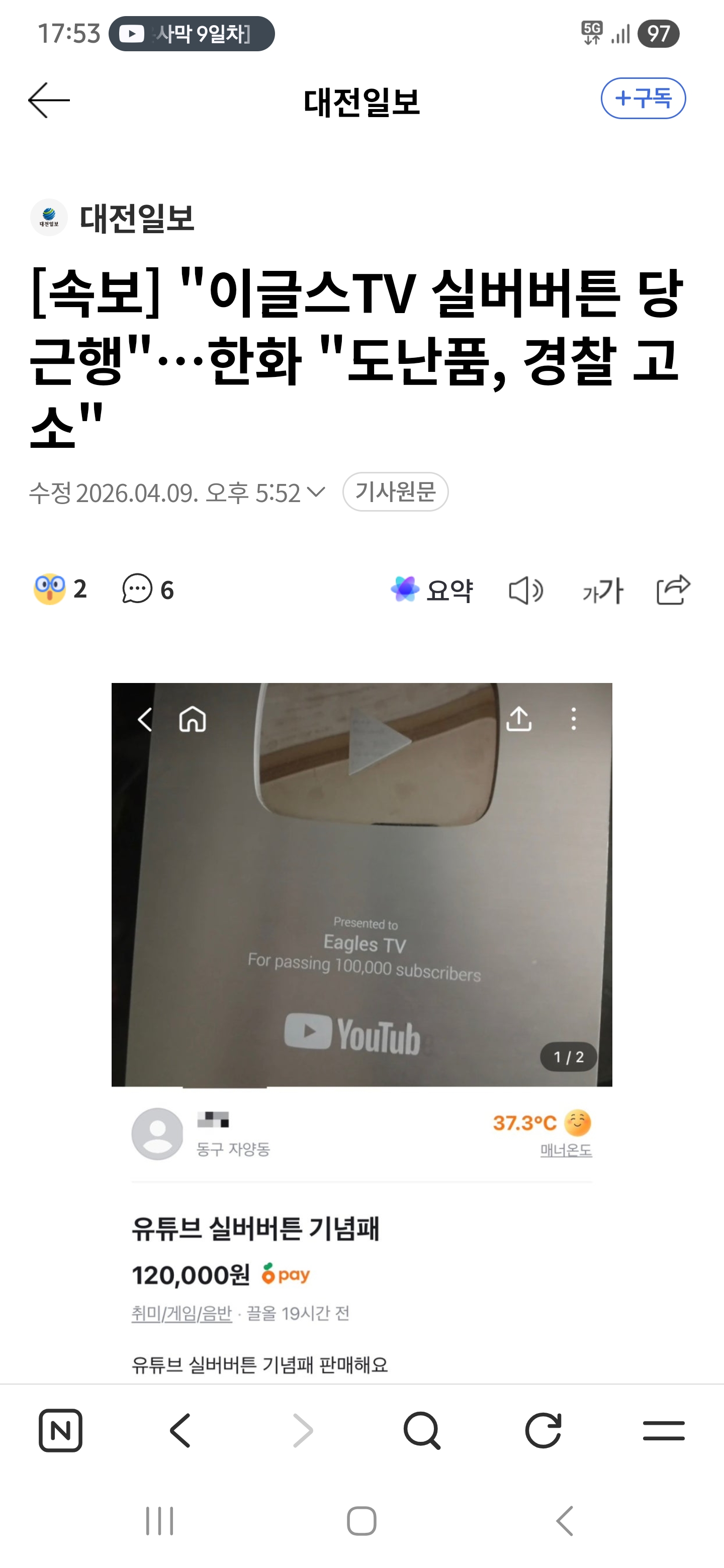Viewport: 724px width, 1568px height.
Task: Open recent apps in the navigation bar
Action: coord(159,1521)
